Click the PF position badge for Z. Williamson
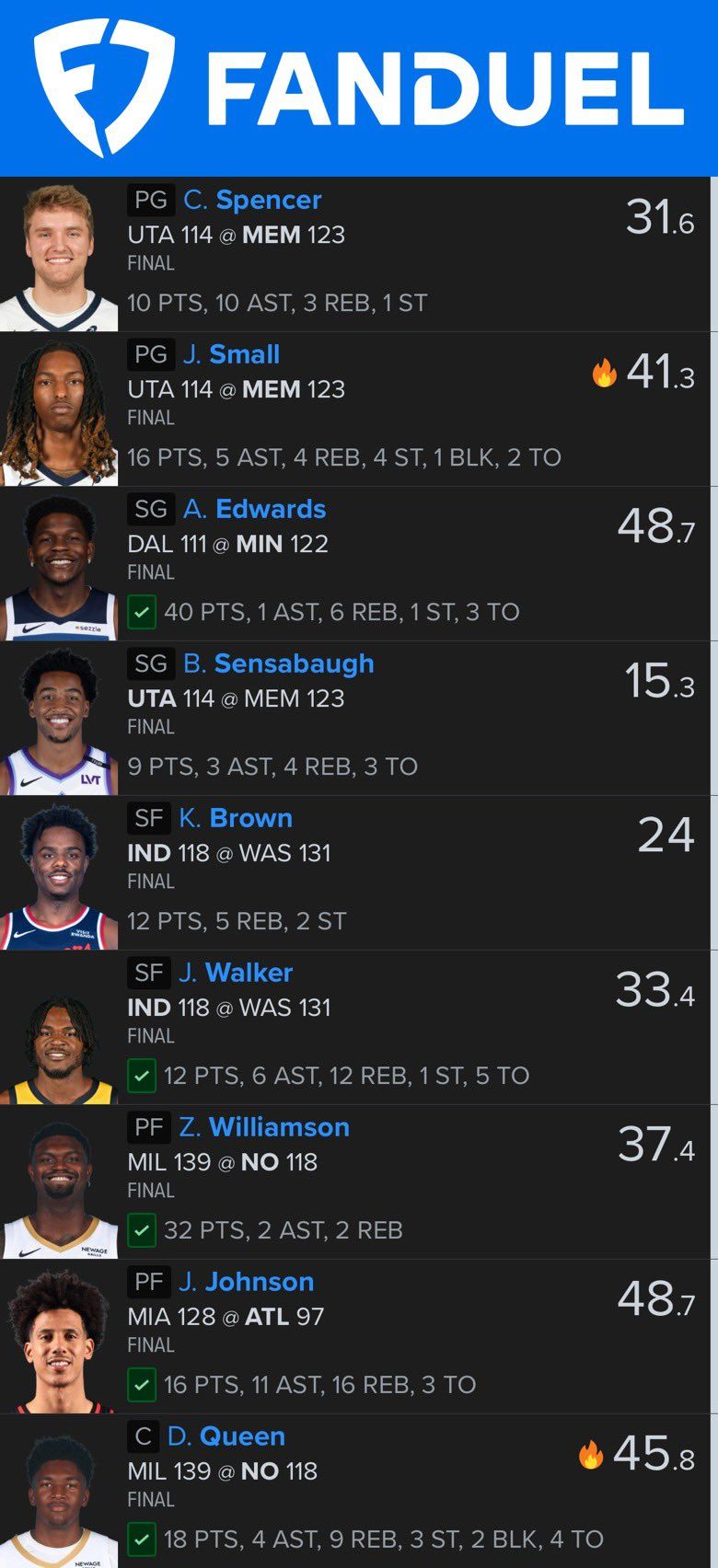Image resolution: width=718 pixels, height=1568 pixels. pyautogui.click(x=148, y=1126)
